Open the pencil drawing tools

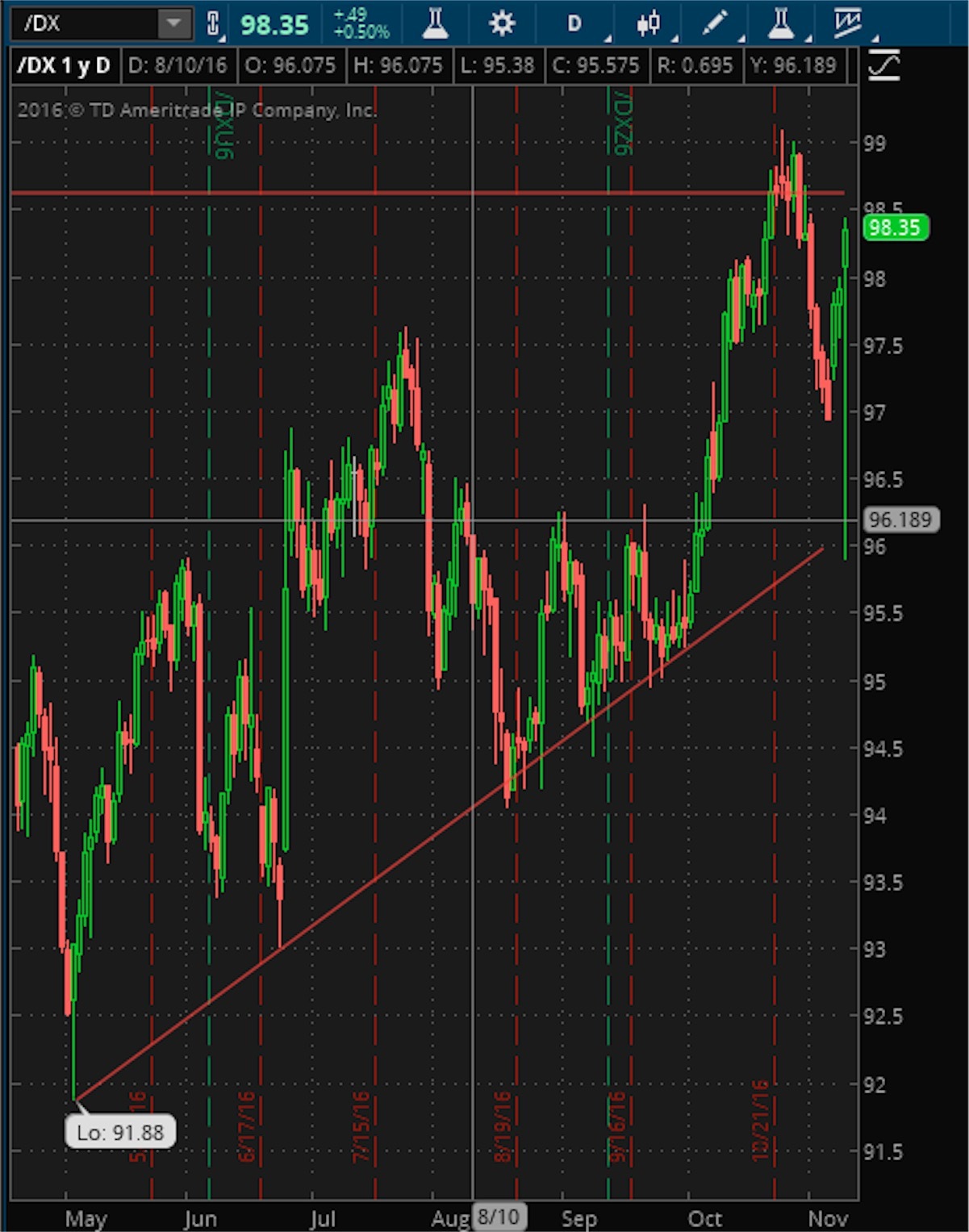tap(715, 23)
